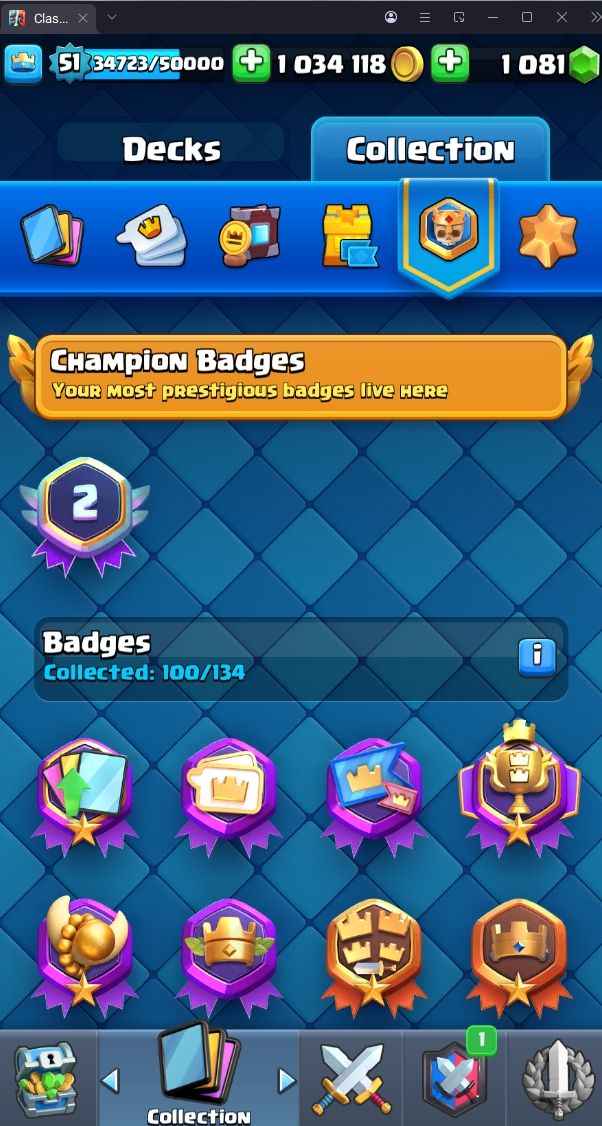
Task: Open the Clan shield tab with notification
Action: (x=456, y=1077)
